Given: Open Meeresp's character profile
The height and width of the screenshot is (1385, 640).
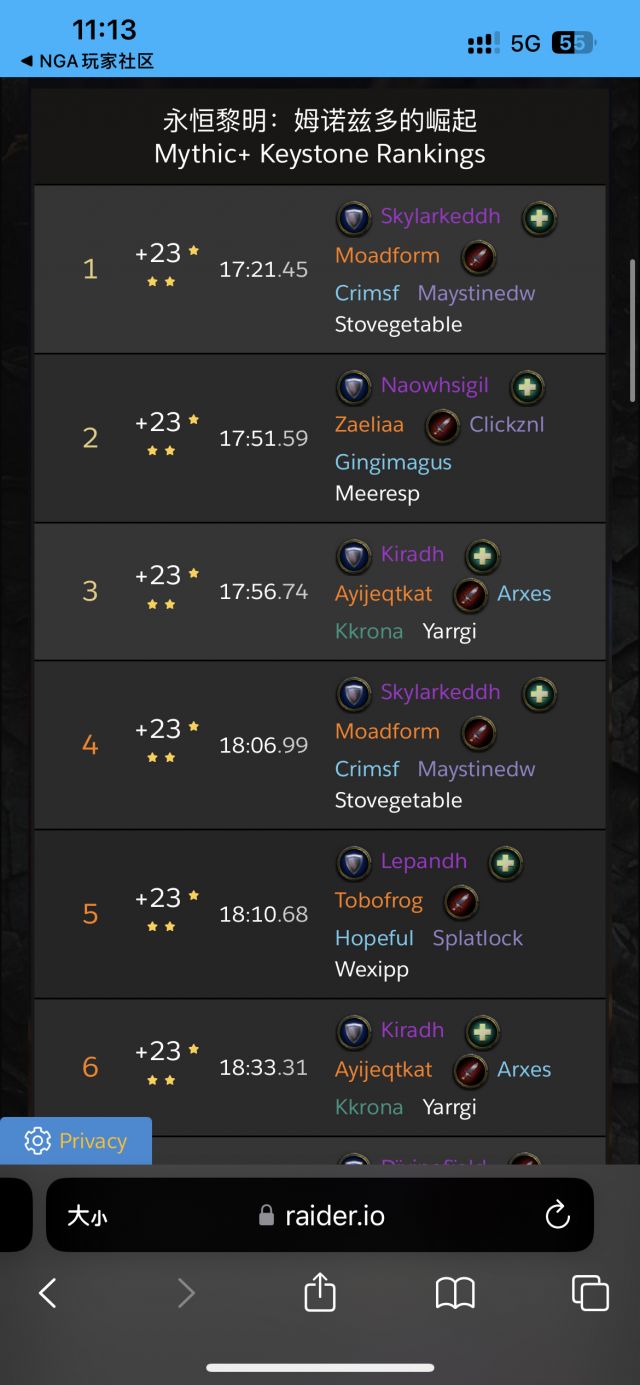Looking at the screenshot, I should click(x=377, y=493).
